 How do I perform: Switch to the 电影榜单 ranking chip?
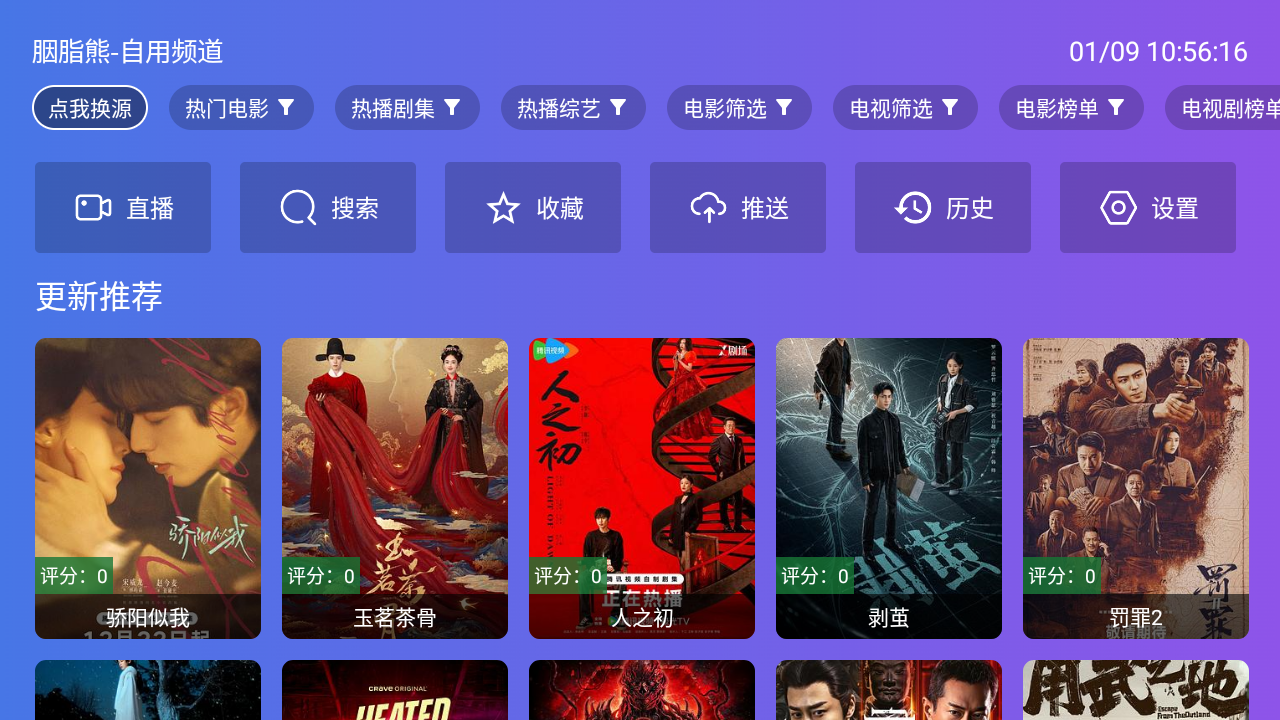tap(1071, 108)
